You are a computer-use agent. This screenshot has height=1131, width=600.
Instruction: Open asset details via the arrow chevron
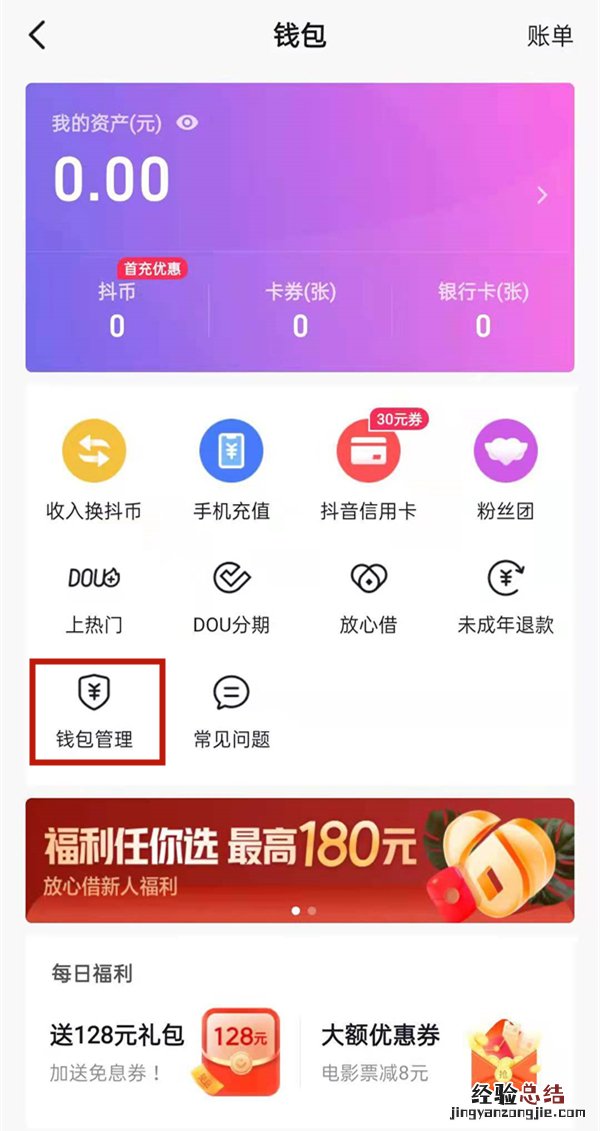click(x=542, y=195)
